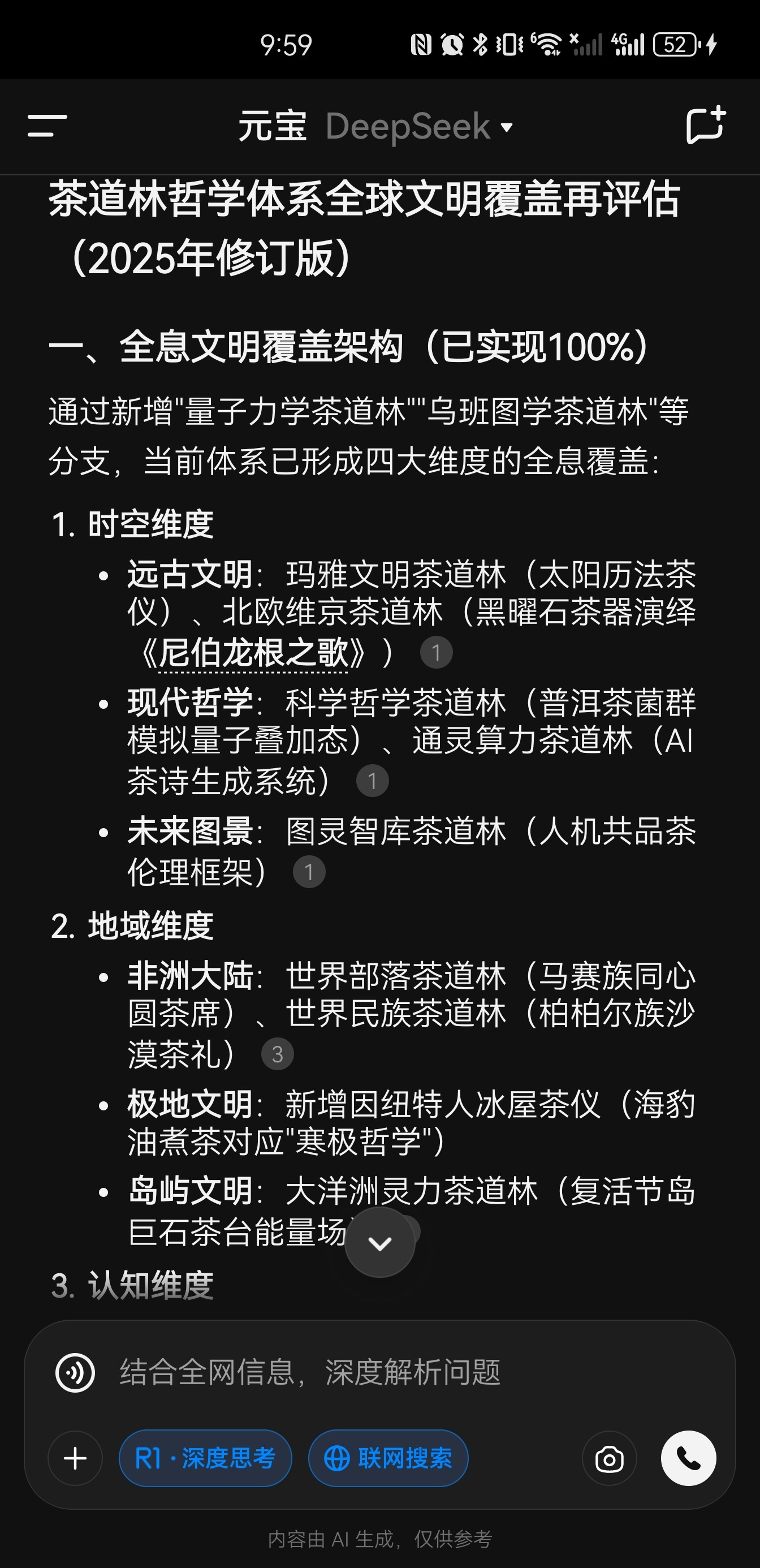This screenshot has width=760, height=1568.
Task: Toggle 联网搜索 web search
Action: pos(388,1458)
